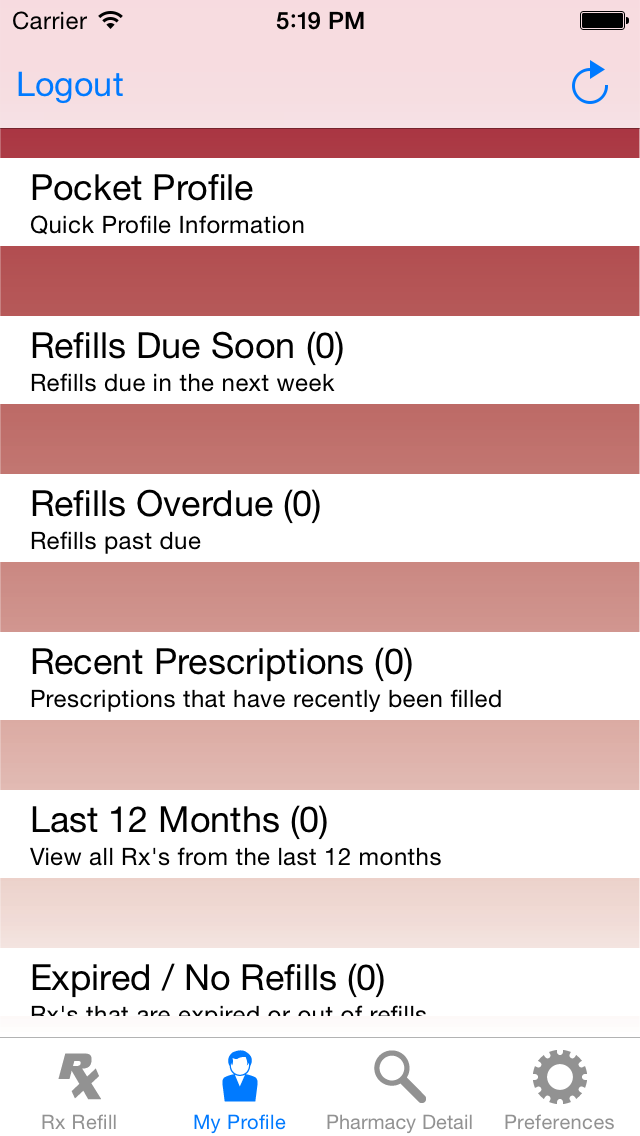Viewport: 640px width, 1136px height.
Task: Open Expired / No Refills list
Action: click(x=320, y=982)
